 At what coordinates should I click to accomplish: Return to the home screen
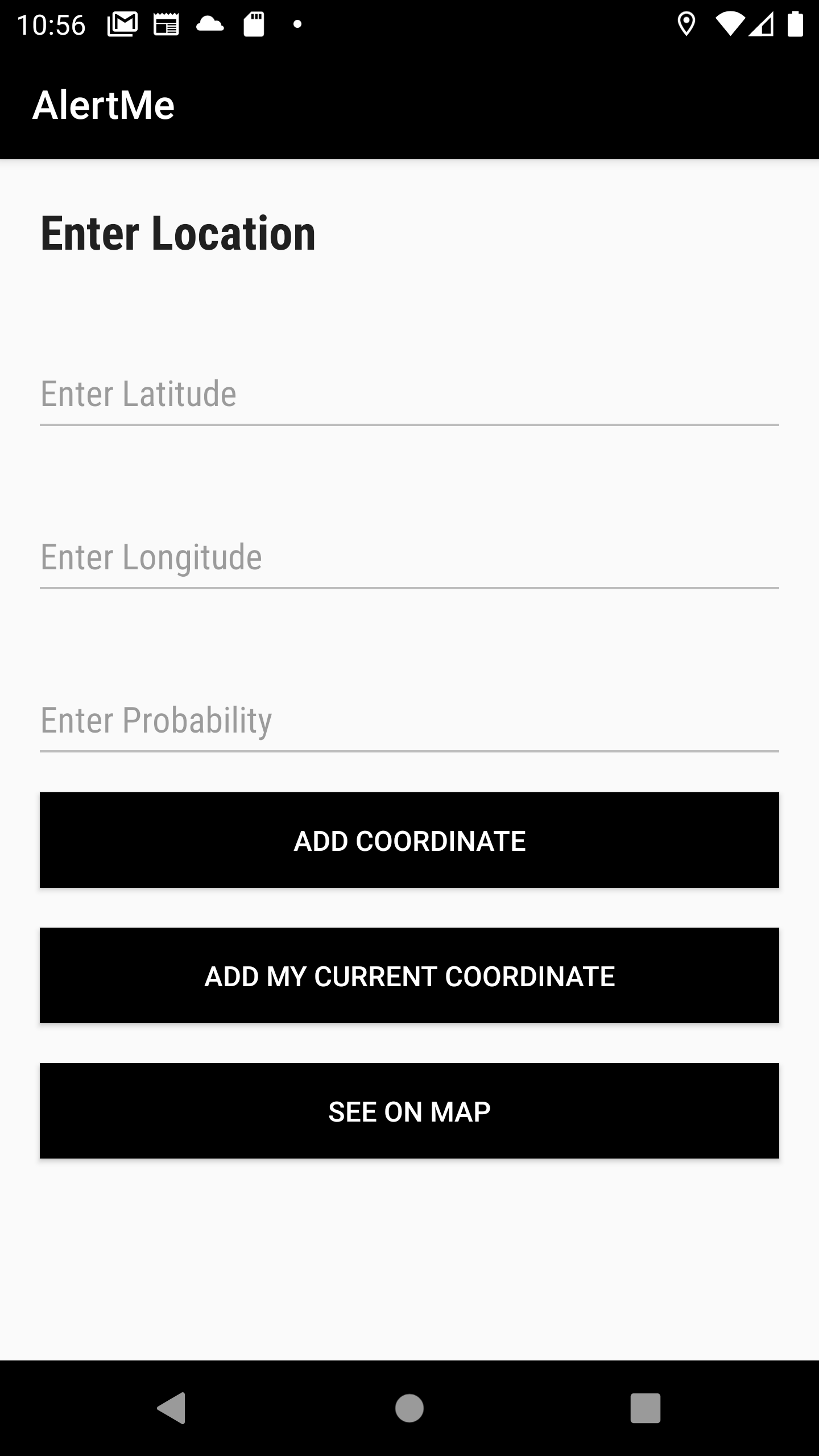coord(409,1408)
